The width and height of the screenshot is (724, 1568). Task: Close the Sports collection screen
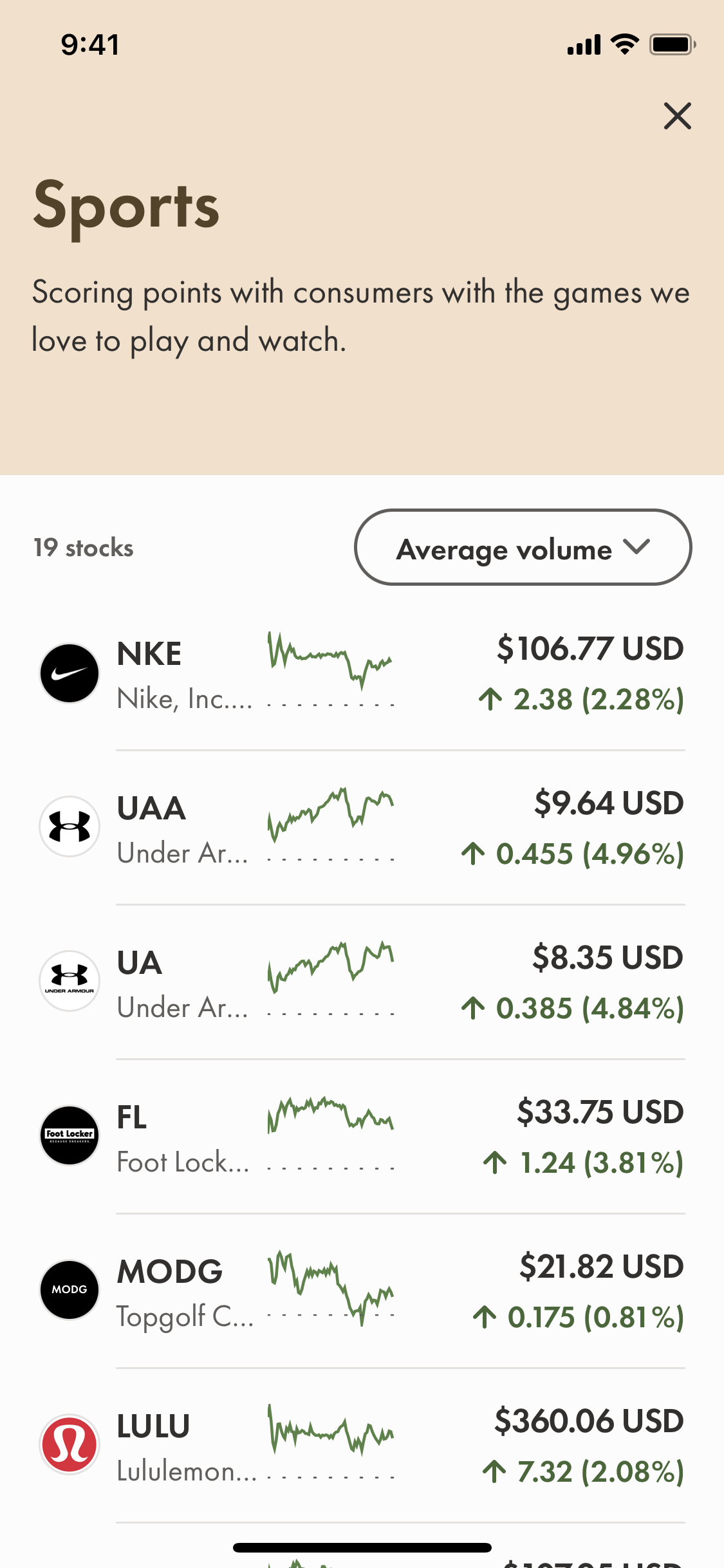tap(677, 117)
